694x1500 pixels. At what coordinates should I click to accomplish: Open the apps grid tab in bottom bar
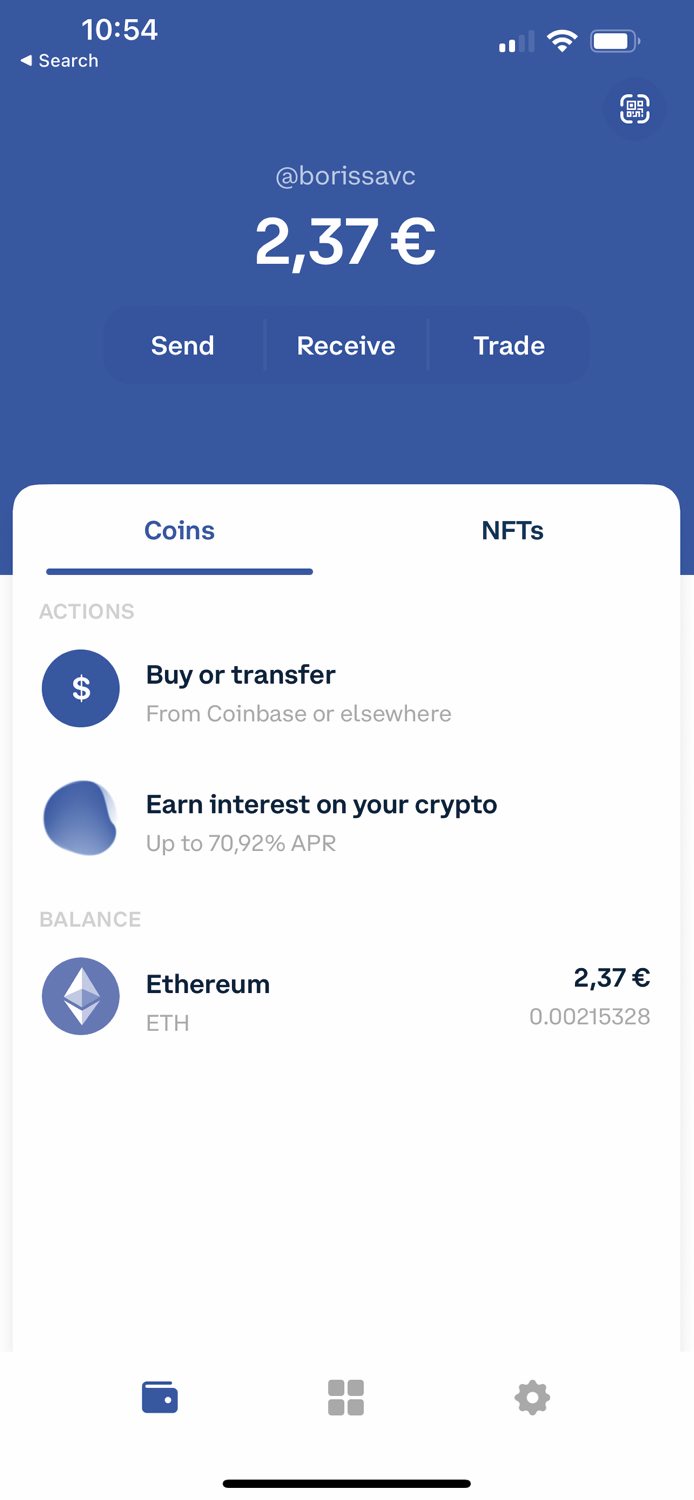[x=346, y=1397]
